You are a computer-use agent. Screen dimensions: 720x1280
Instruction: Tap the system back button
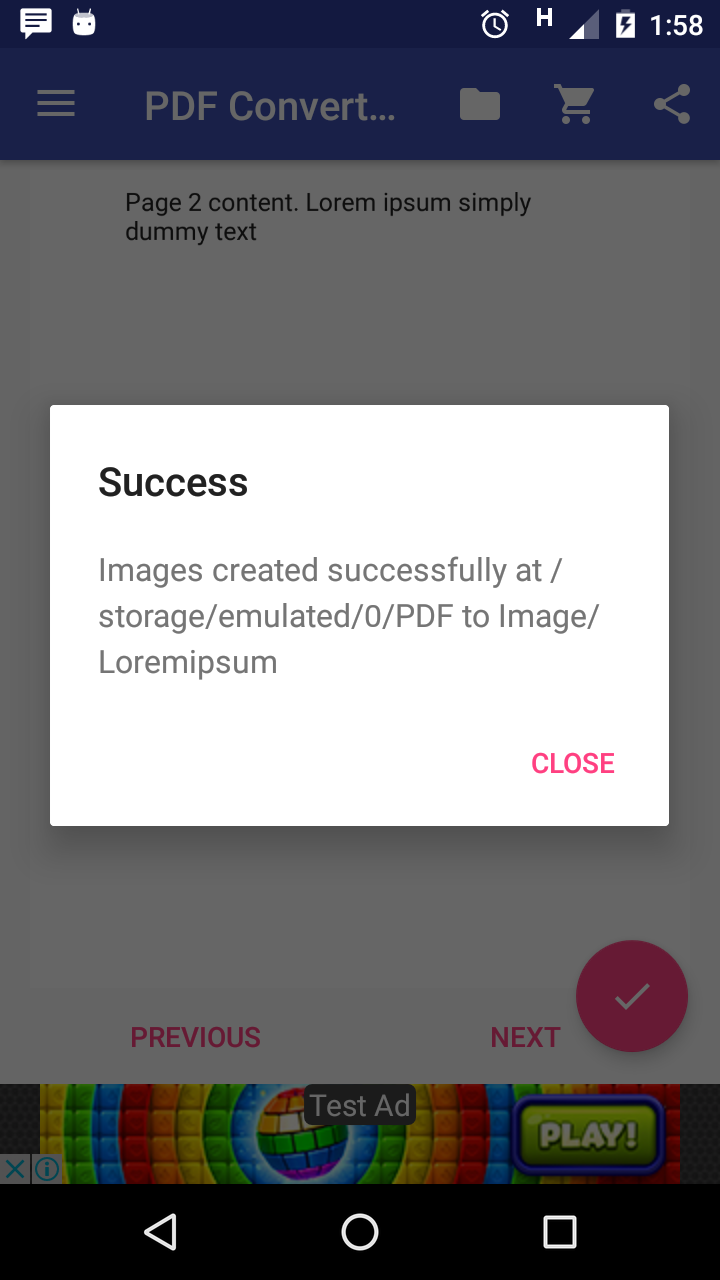pyautogui.click(x=160, y=1232)
